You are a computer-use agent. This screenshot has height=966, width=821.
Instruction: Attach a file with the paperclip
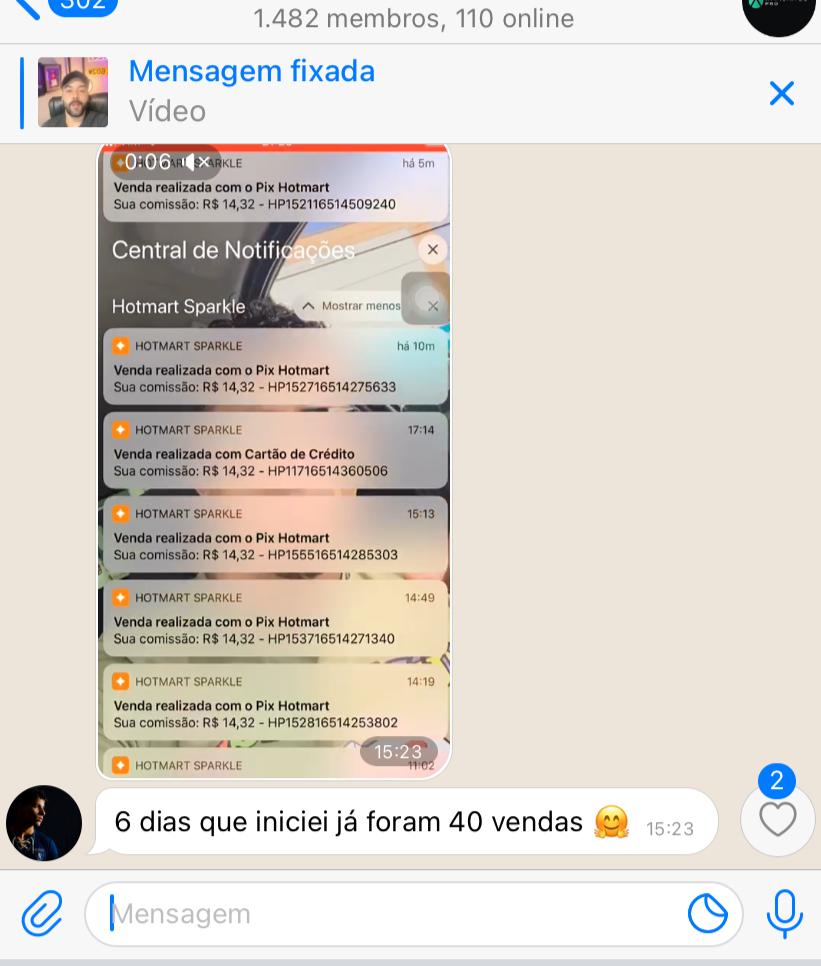click(x=42, y=913)
